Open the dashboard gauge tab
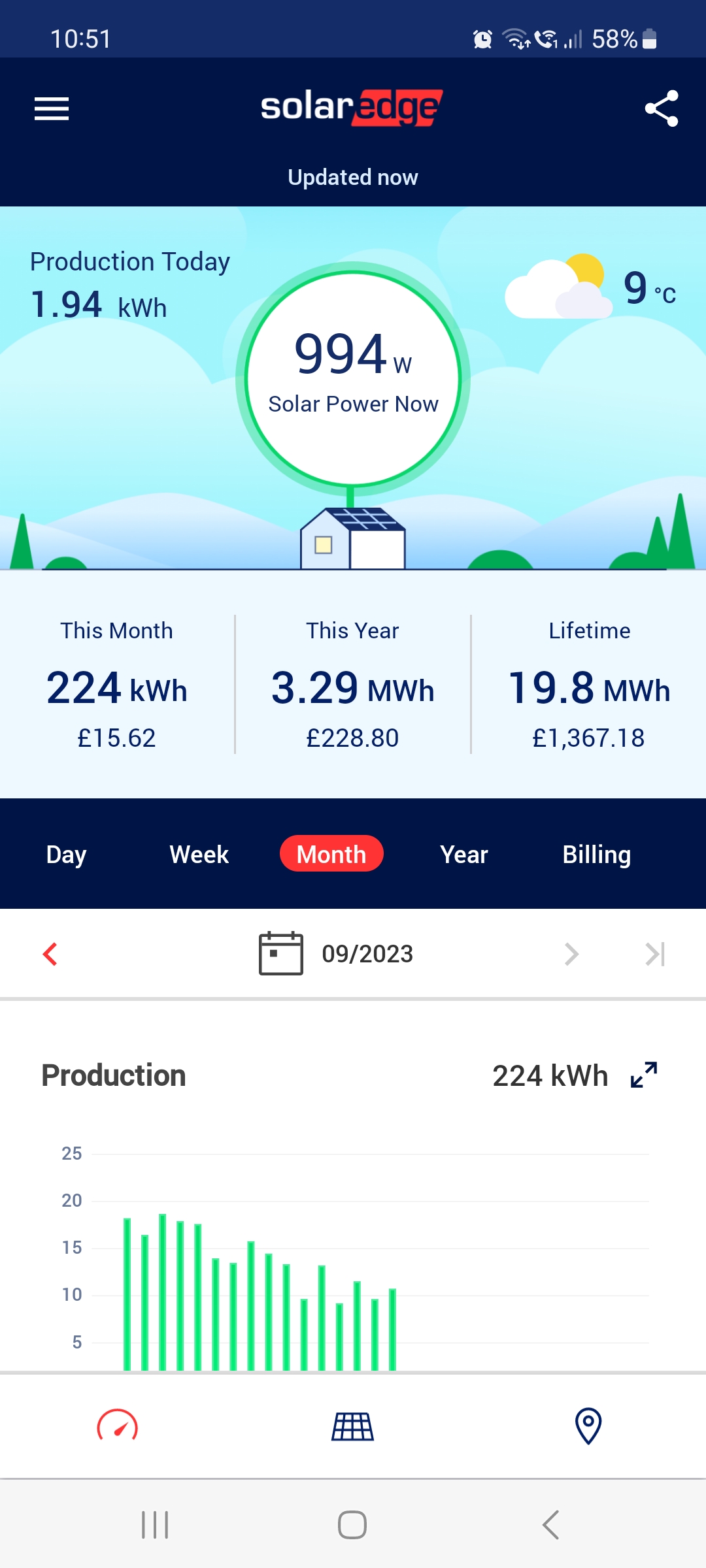The width and height of the screenshot is (706, 1568). click(118, 1426)
